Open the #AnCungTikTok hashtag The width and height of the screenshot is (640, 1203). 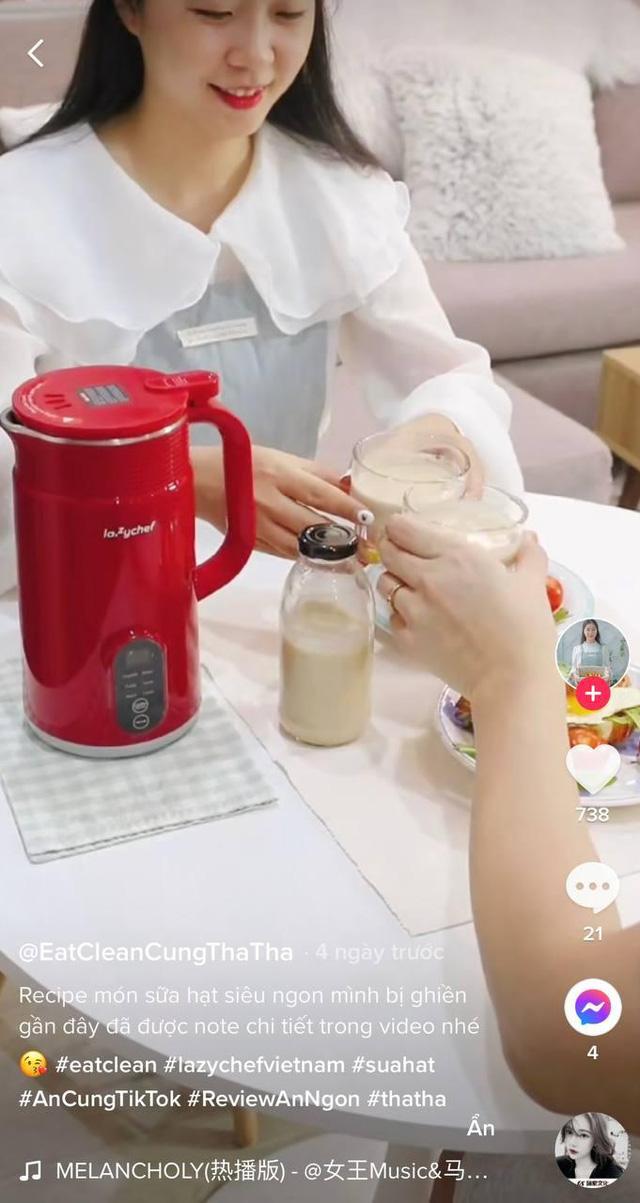coord(100,1098)
